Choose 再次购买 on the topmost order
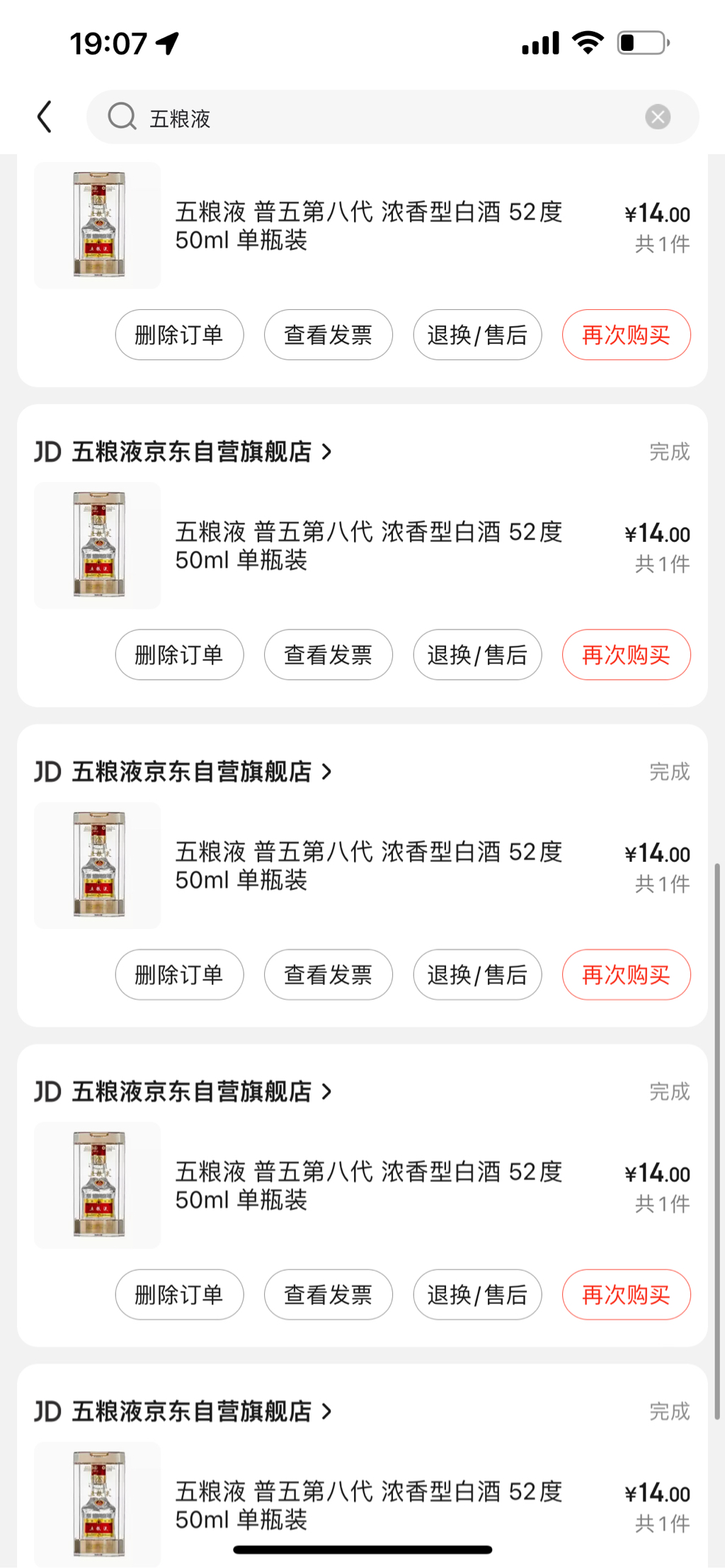The image size is (725, 1568). 626,335
